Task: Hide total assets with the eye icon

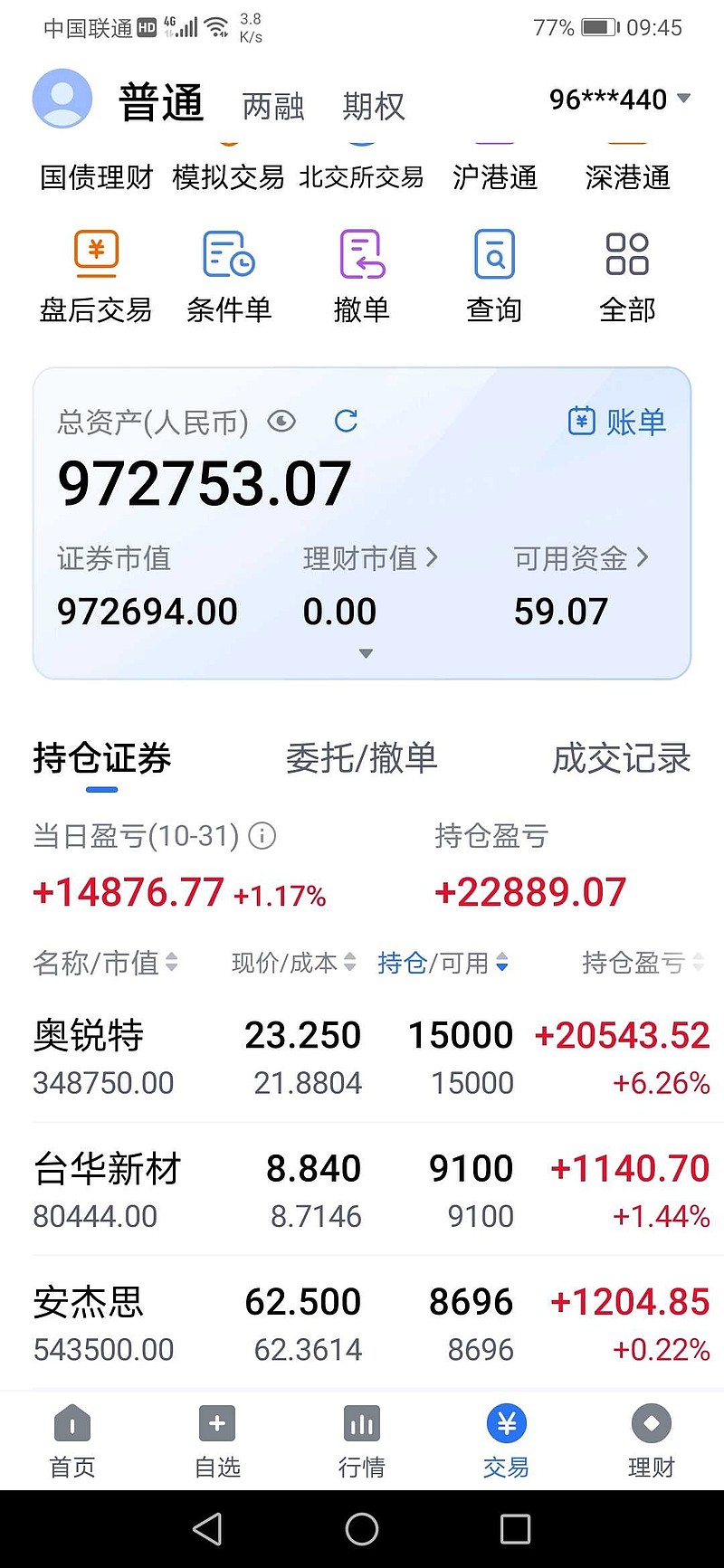Action: (x=281, y=422)
